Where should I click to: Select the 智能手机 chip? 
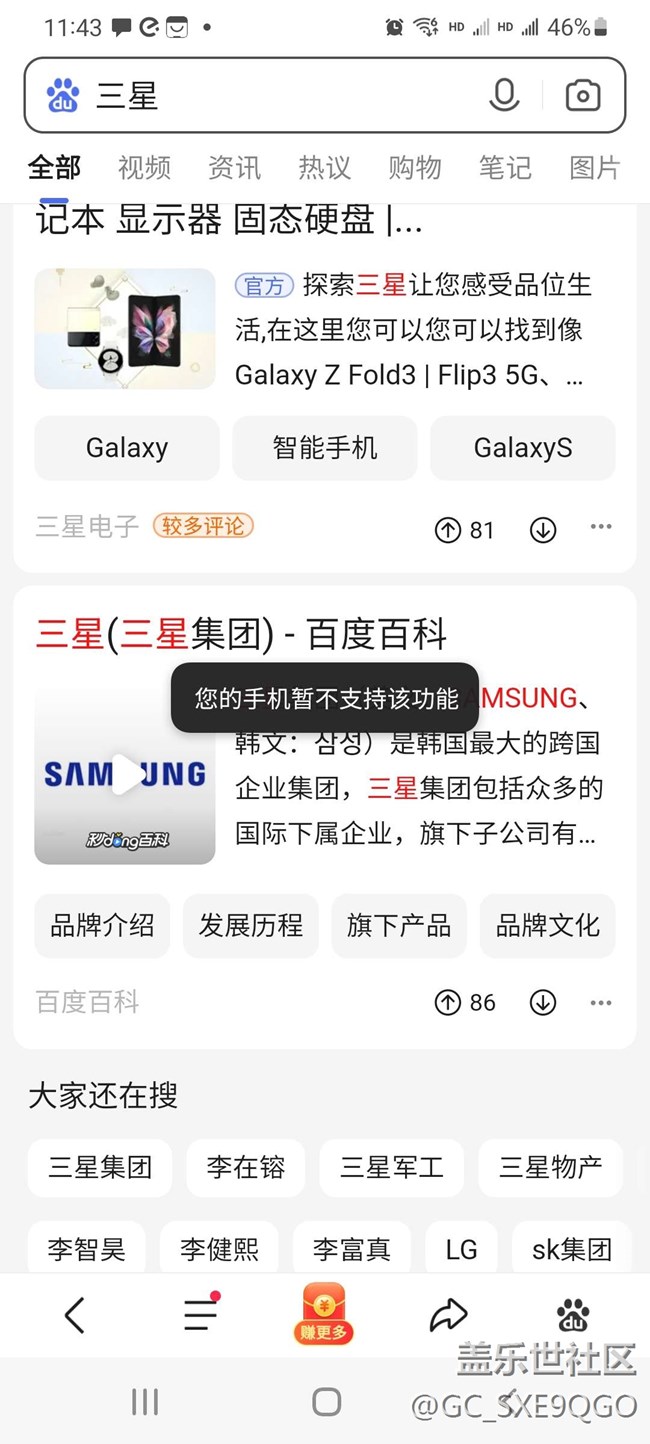pyautogui.click(x=325, y=448)
